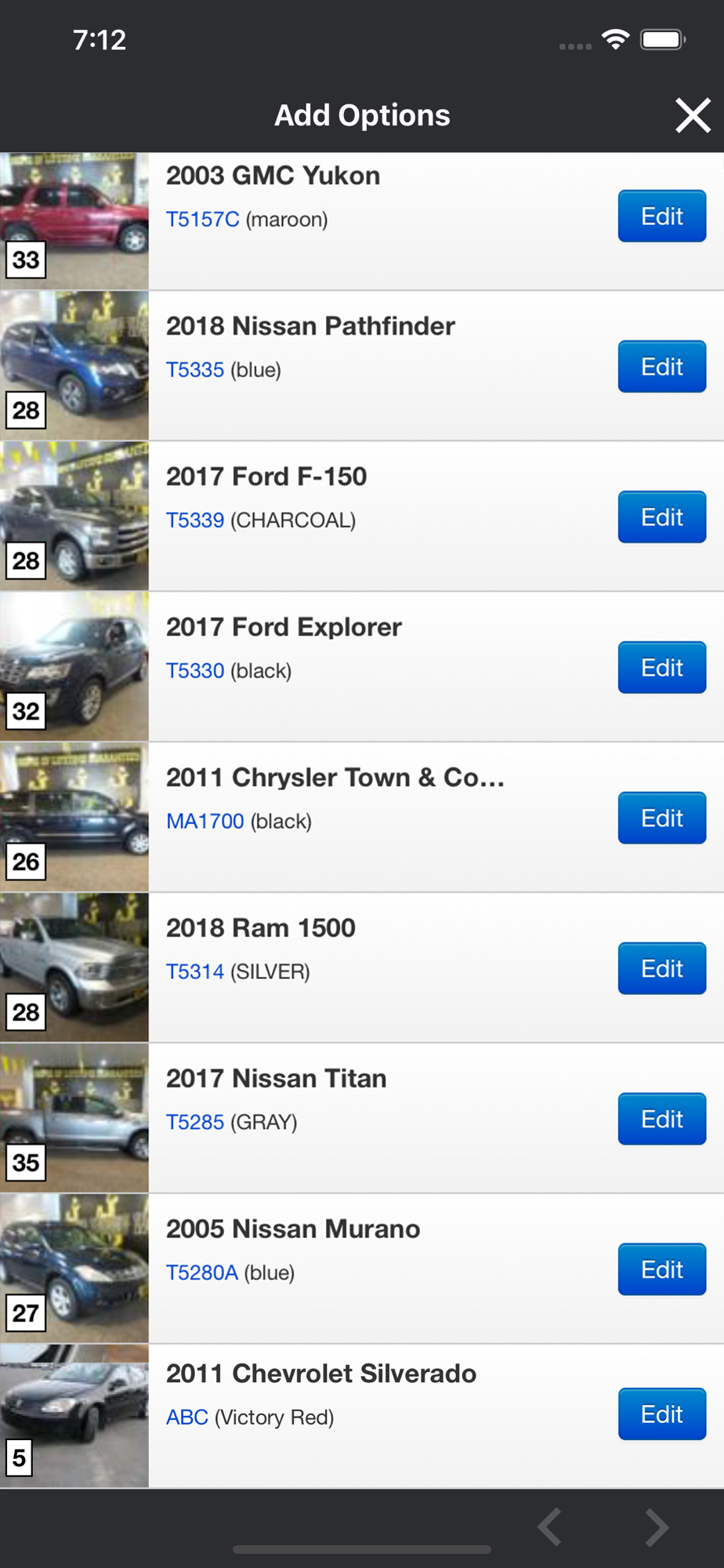Edit the 2017 Nissan Titan

662,1120
